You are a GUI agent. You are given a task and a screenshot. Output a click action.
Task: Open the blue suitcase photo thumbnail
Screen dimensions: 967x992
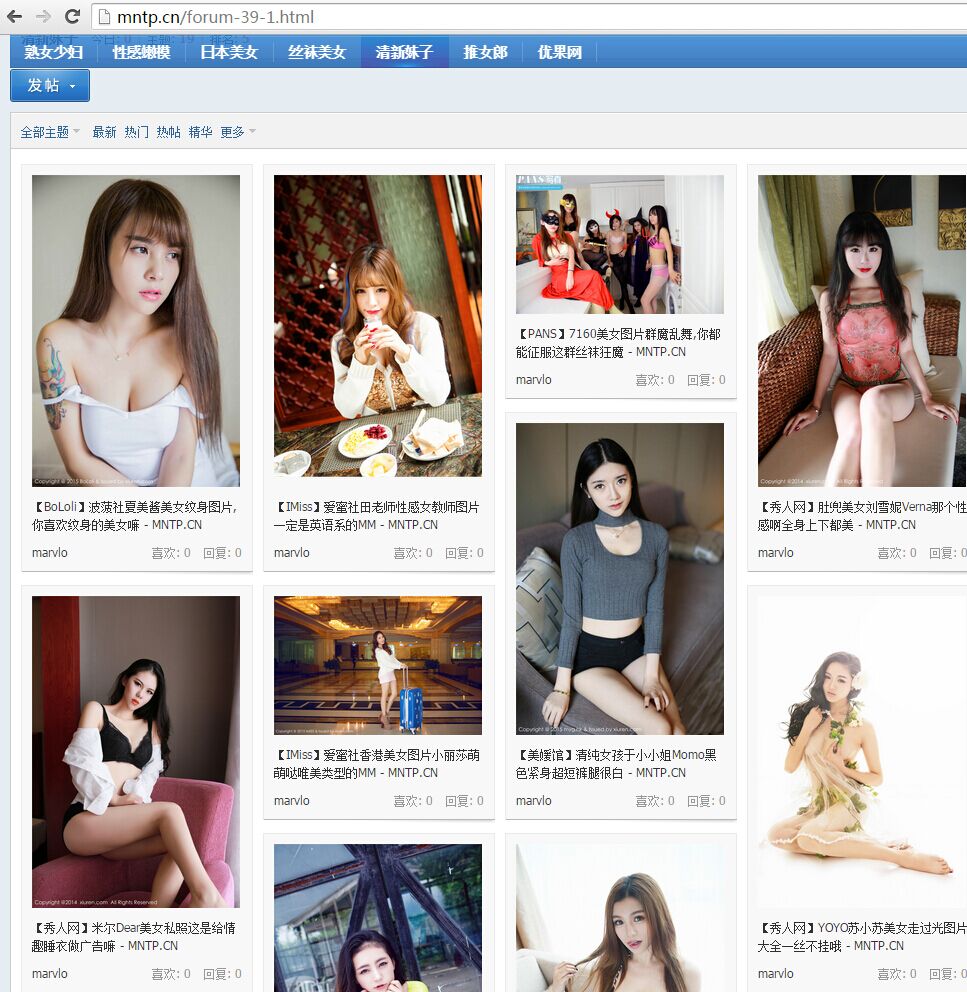[x=377, y=664]
